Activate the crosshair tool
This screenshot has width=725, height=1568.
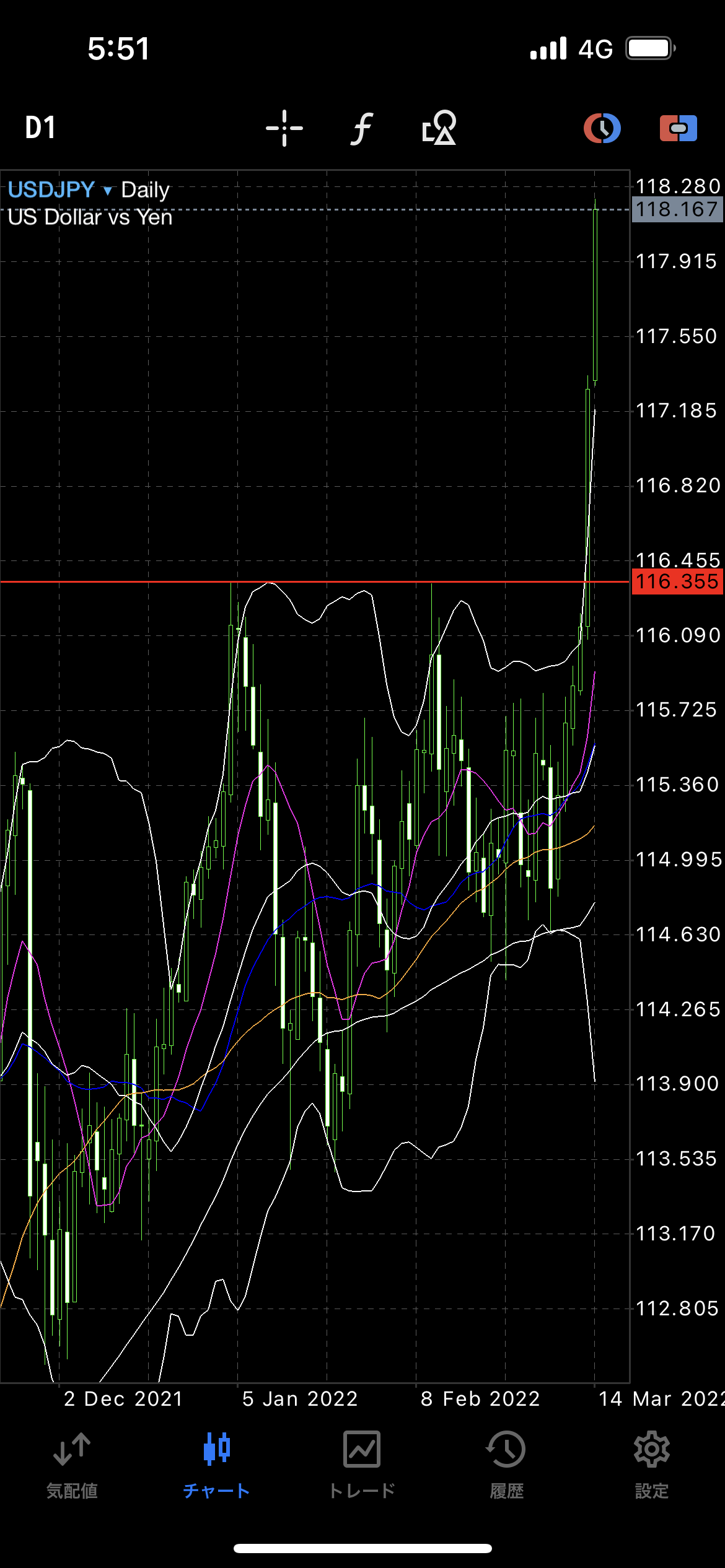tap(284, 128)
